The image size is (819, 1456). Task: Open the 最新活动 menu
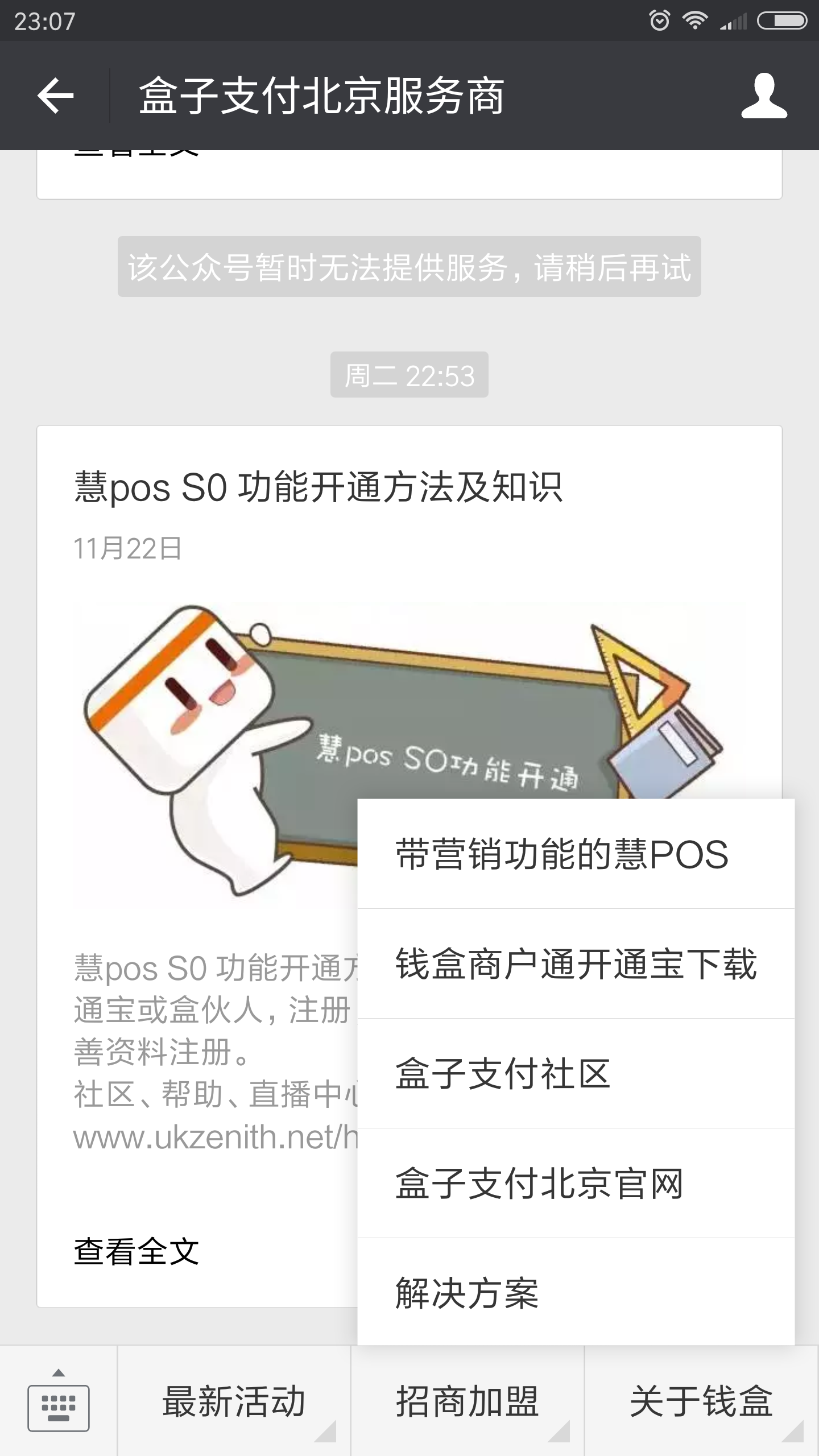234,1401
